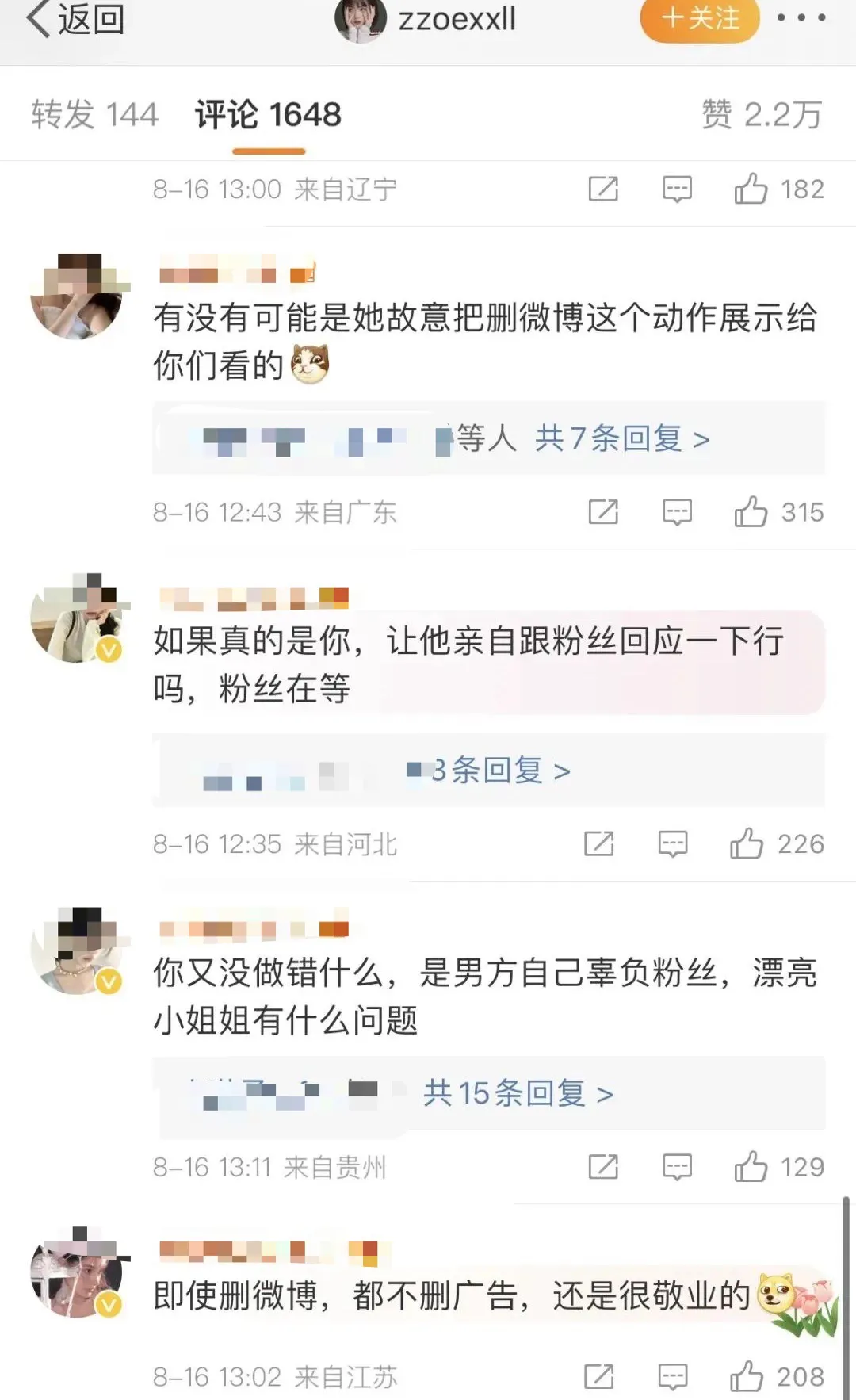Expand the 共15条回复 replies
The height and width of the screenshot is (1400, 856).
(518, 1093)
